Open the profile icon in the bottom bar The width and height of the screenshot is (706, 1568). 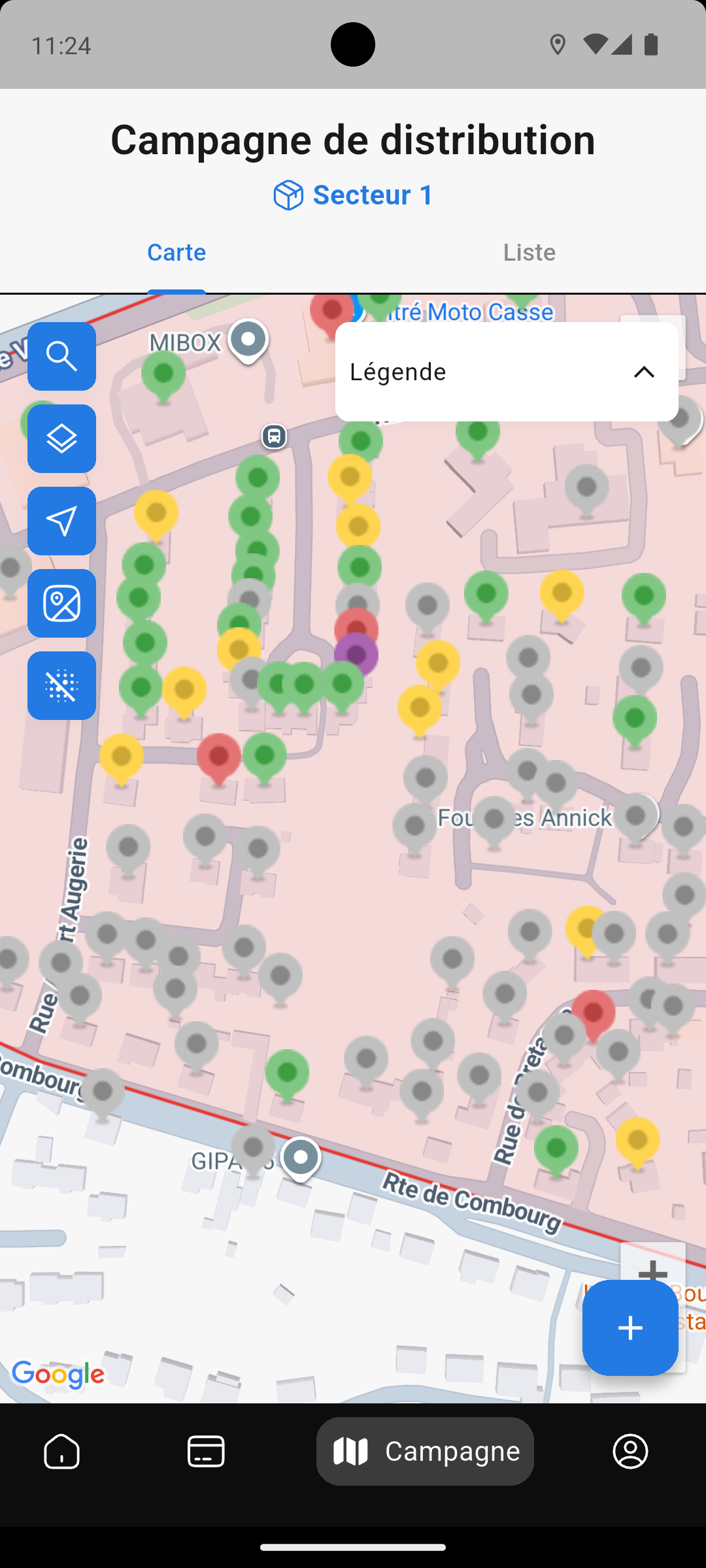pyautogui.click(x=630, y=1451)
